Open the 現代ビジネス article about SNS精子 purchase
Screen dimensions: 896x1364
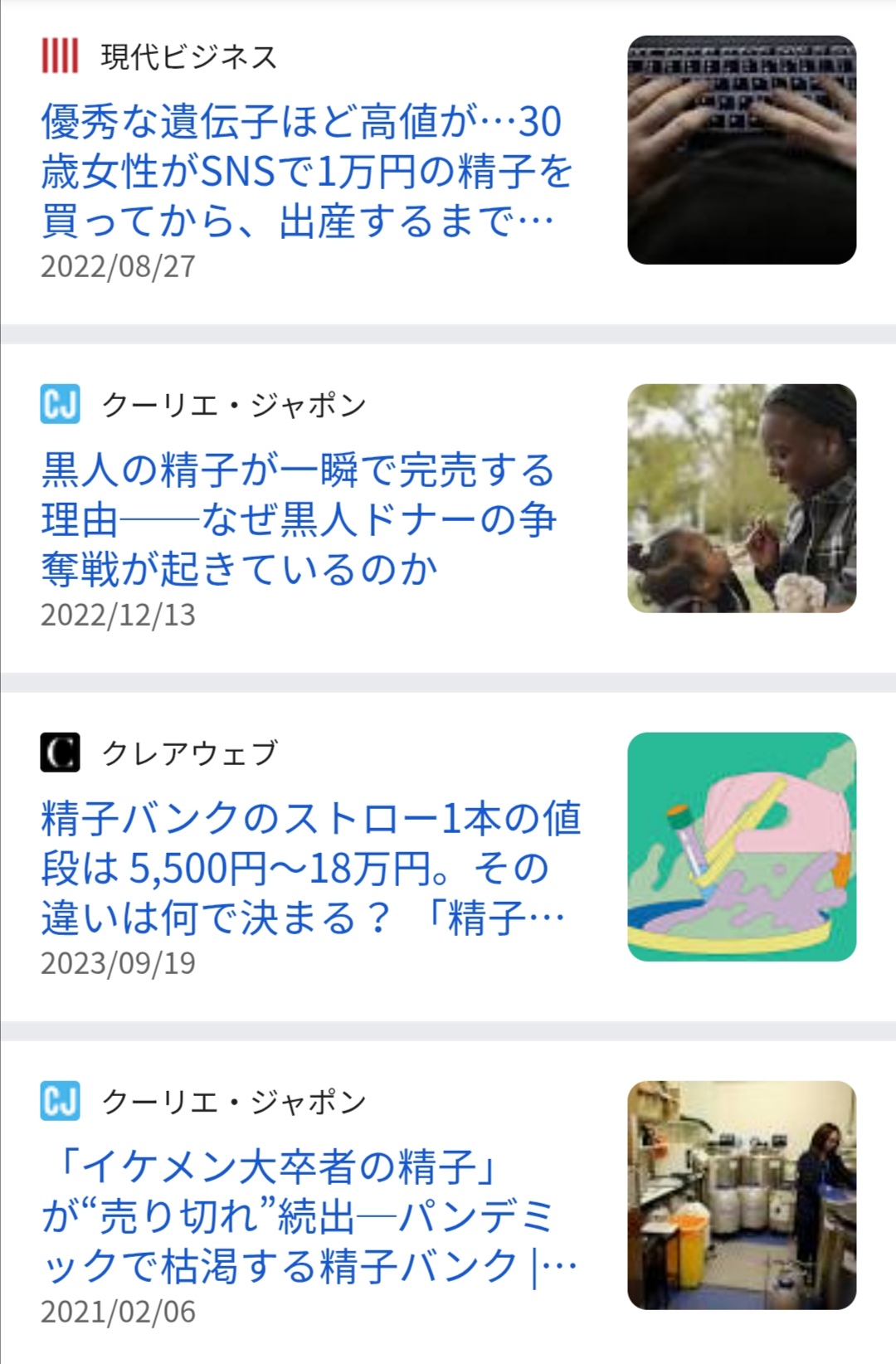tap(307, 171)
